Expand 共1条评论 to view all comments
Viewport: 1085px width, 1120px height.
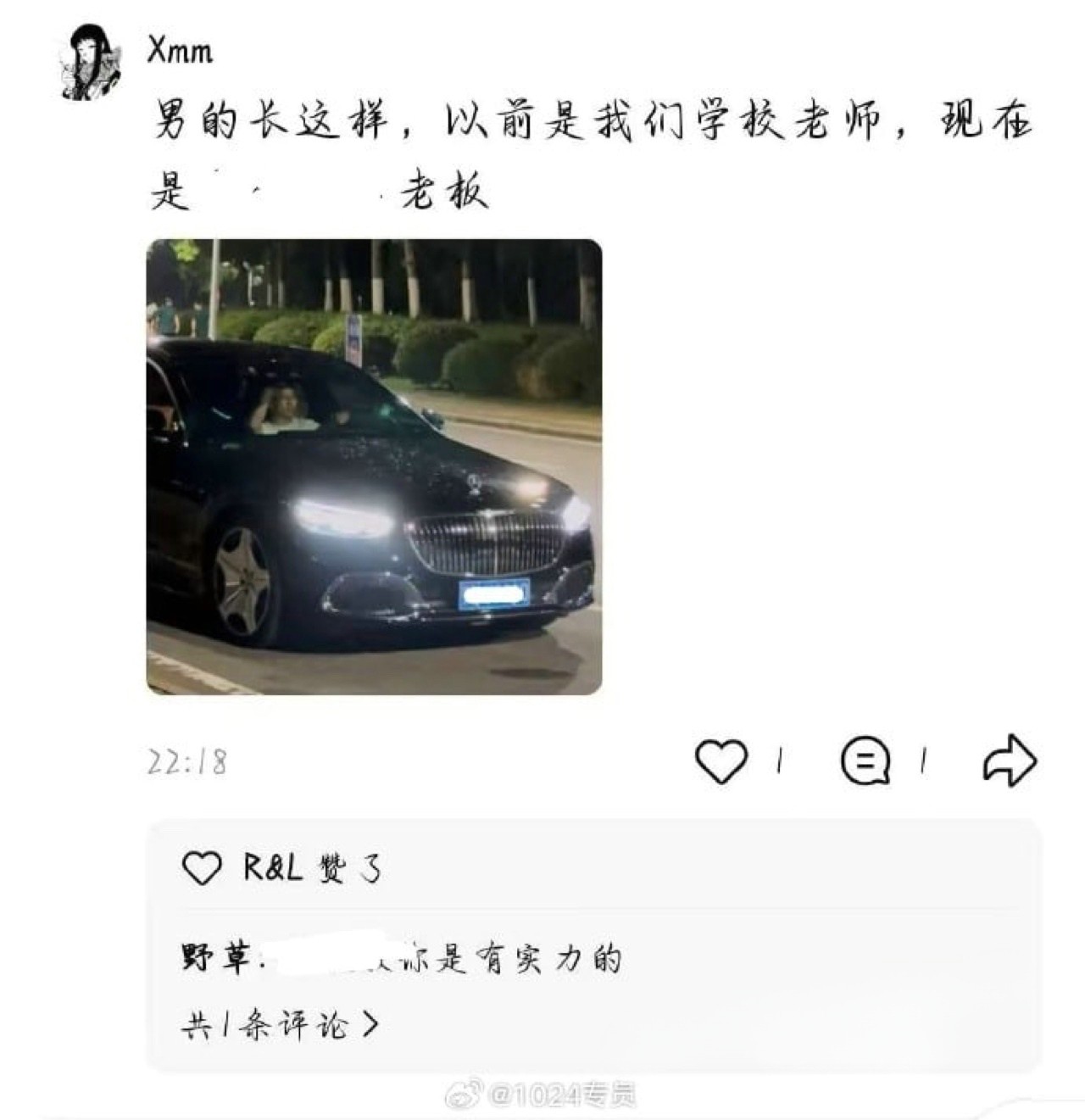coord(280,1026)
